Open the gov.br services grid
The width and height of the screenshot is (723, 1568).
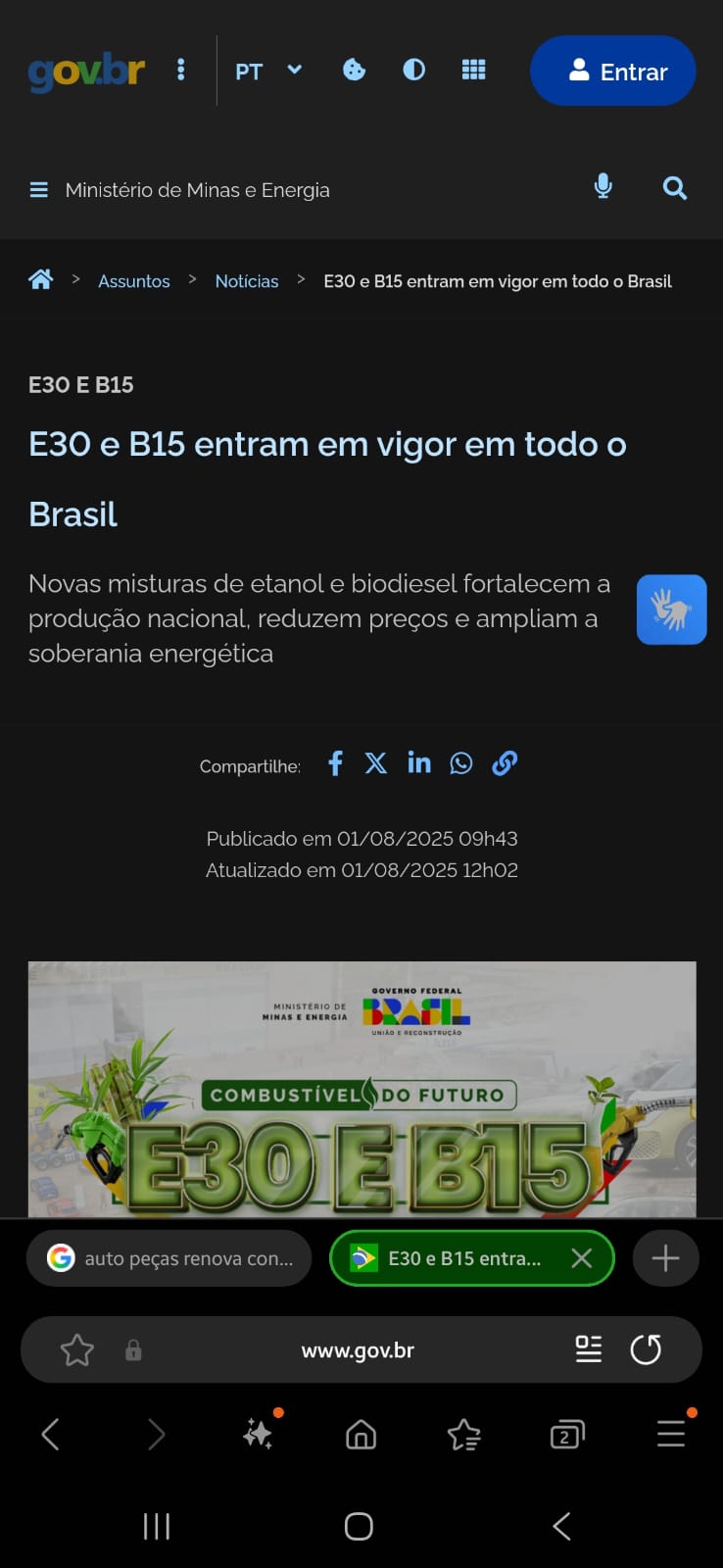(x=473, y=70)
